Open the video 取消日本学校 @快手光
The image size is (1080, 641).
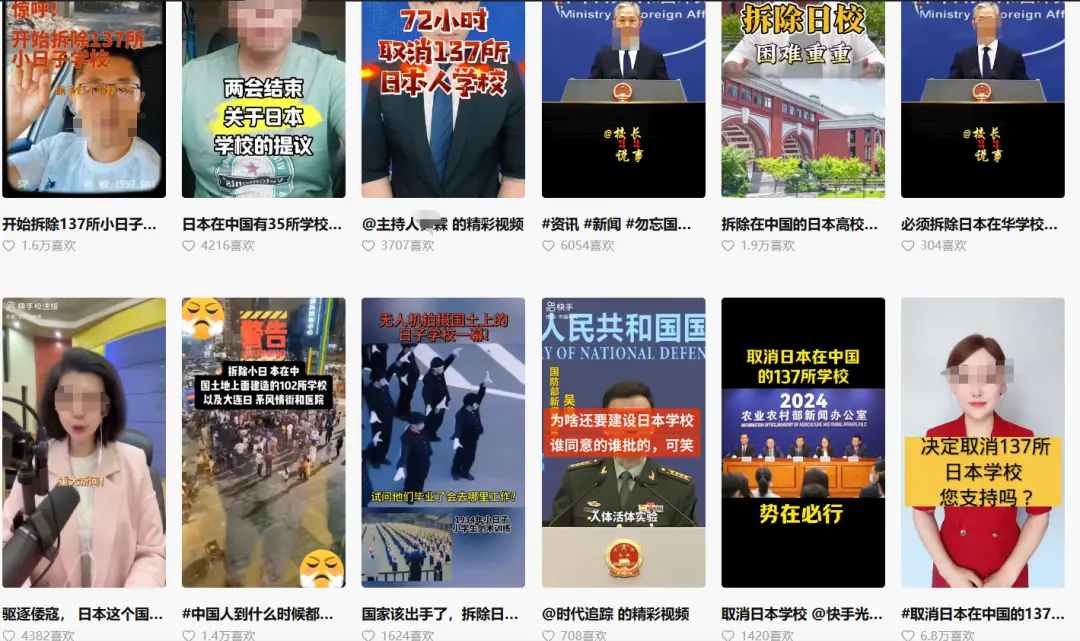click(803, 442)
